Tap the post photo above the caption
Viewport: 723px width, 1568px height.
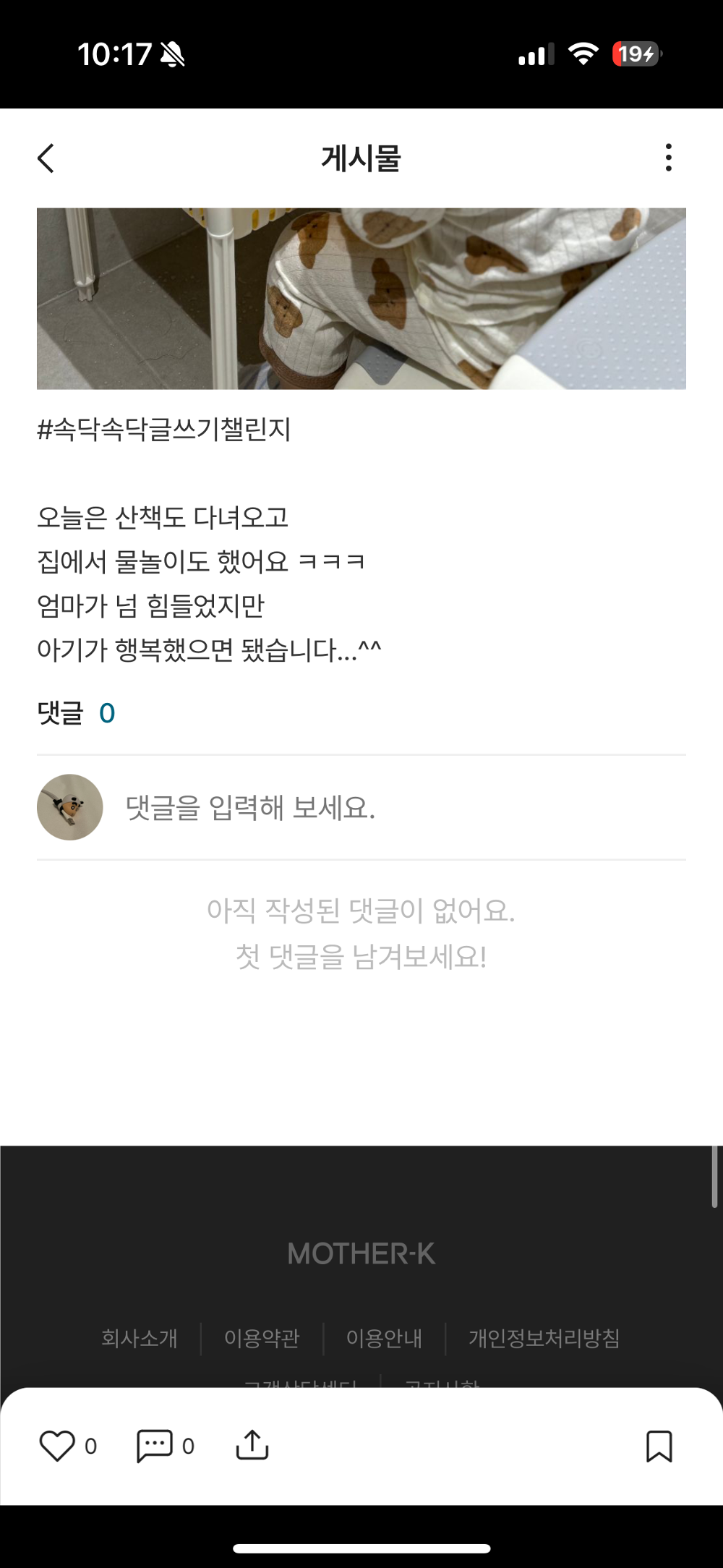pos(361,297)
